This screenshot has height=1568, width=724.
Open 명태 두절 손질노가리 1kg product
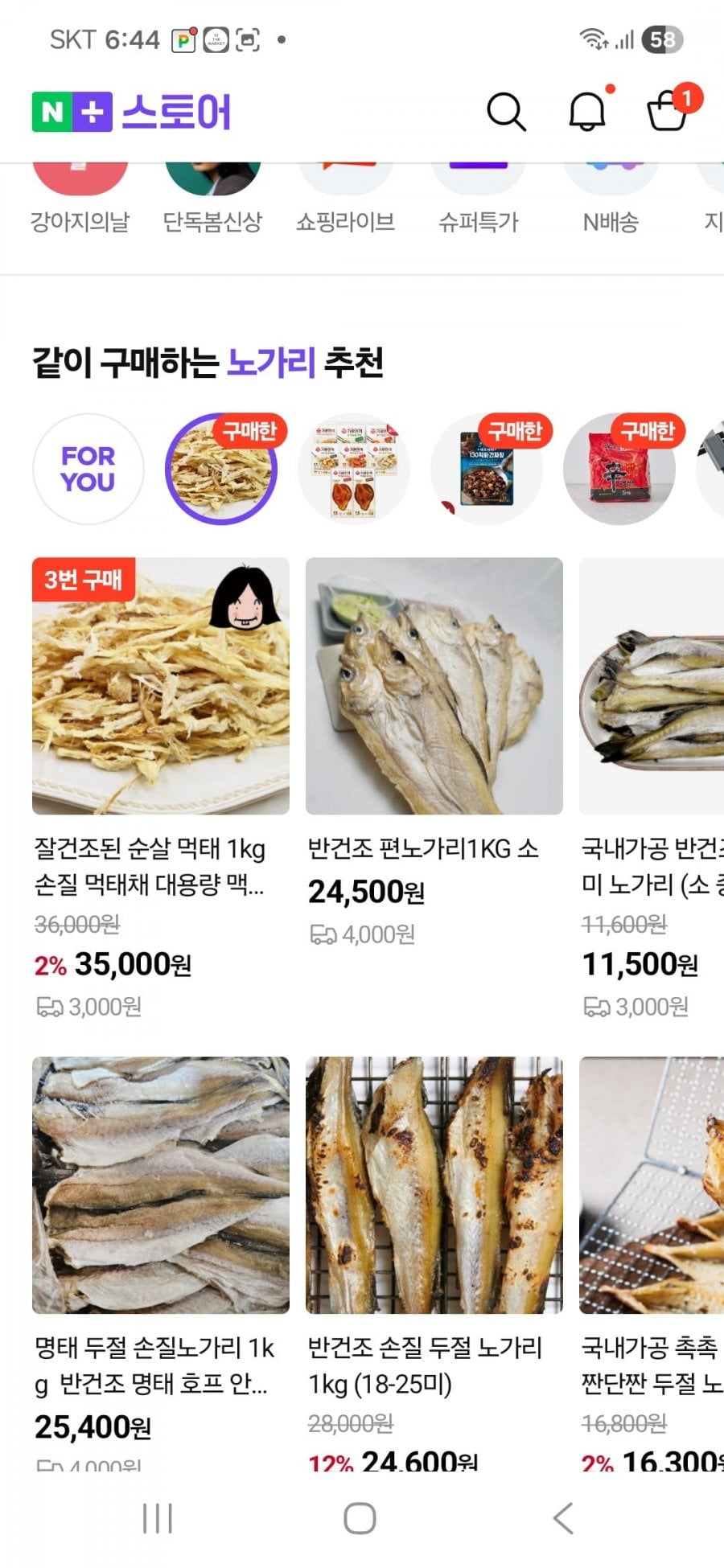coord(161,1184)
